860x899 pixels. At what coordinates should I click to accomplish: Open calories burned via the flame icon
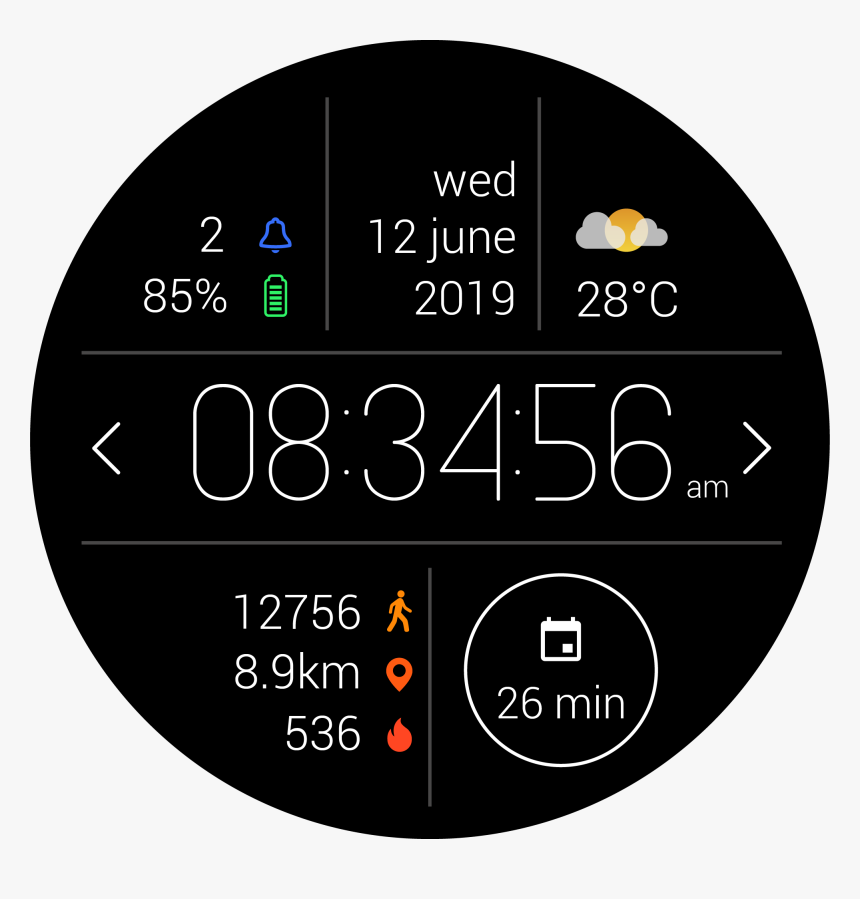click(x=399, y=735)
